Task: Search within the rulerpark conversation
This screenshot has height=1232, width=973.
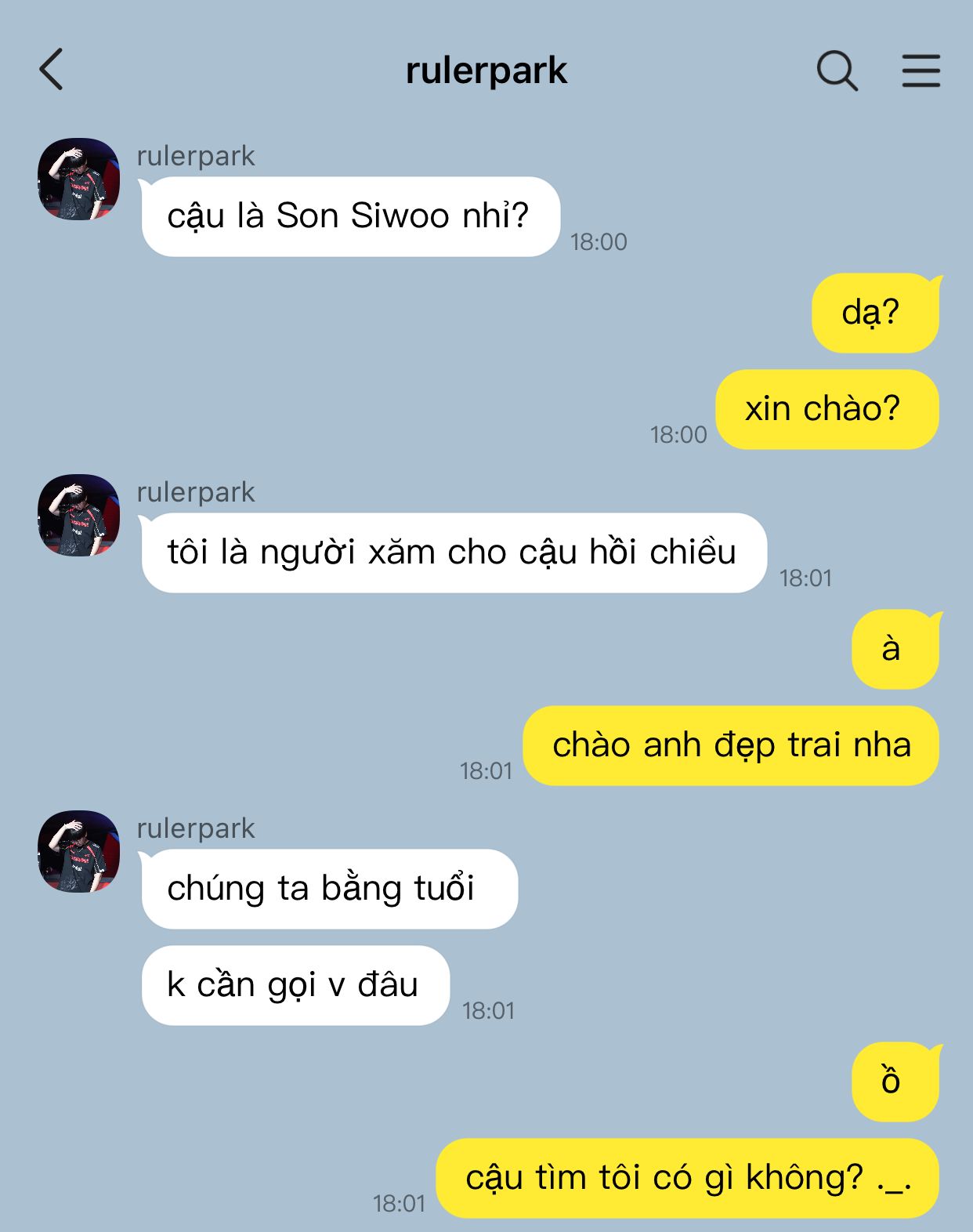Action: click(x=837, y=71)
